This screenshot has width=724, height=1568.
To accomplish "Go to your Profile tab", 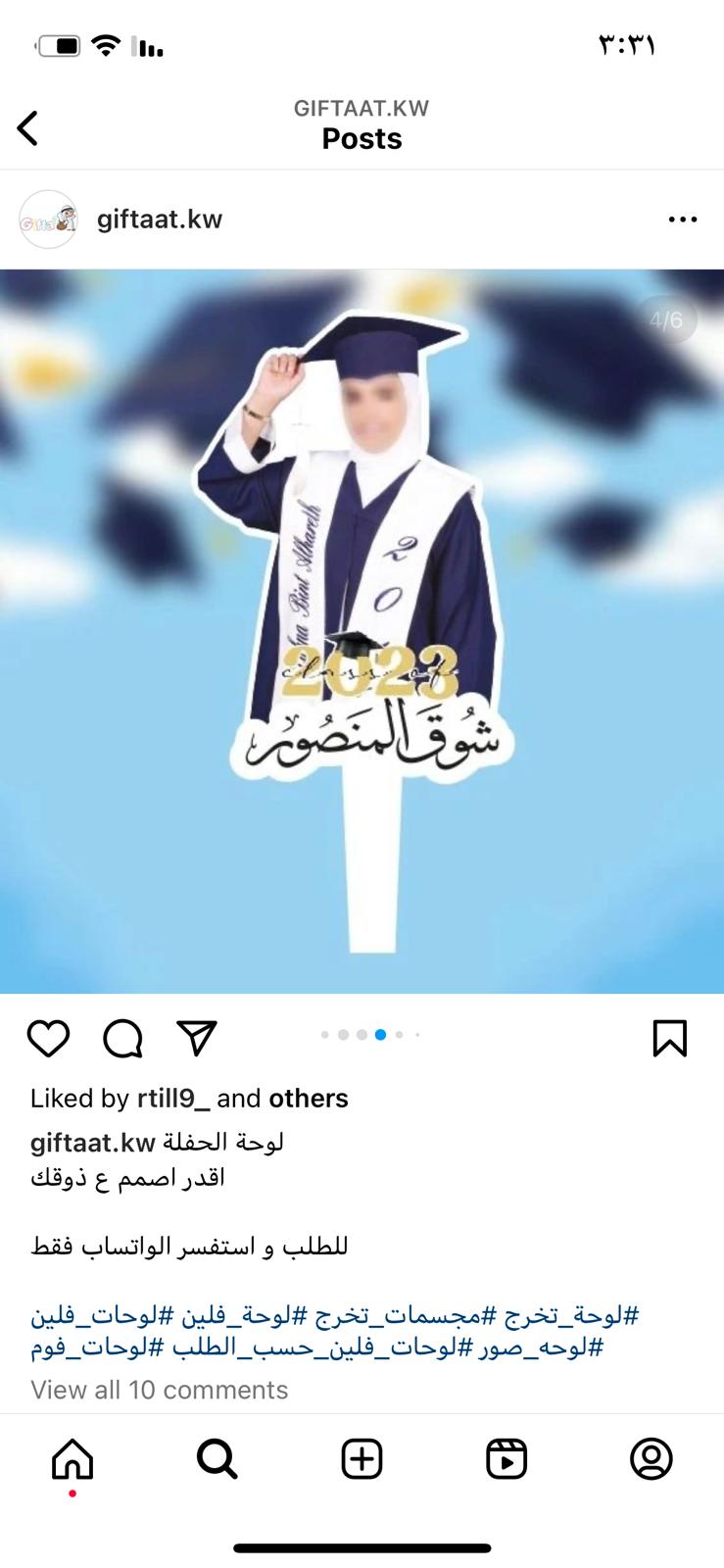I will [x=652, y=1459].
